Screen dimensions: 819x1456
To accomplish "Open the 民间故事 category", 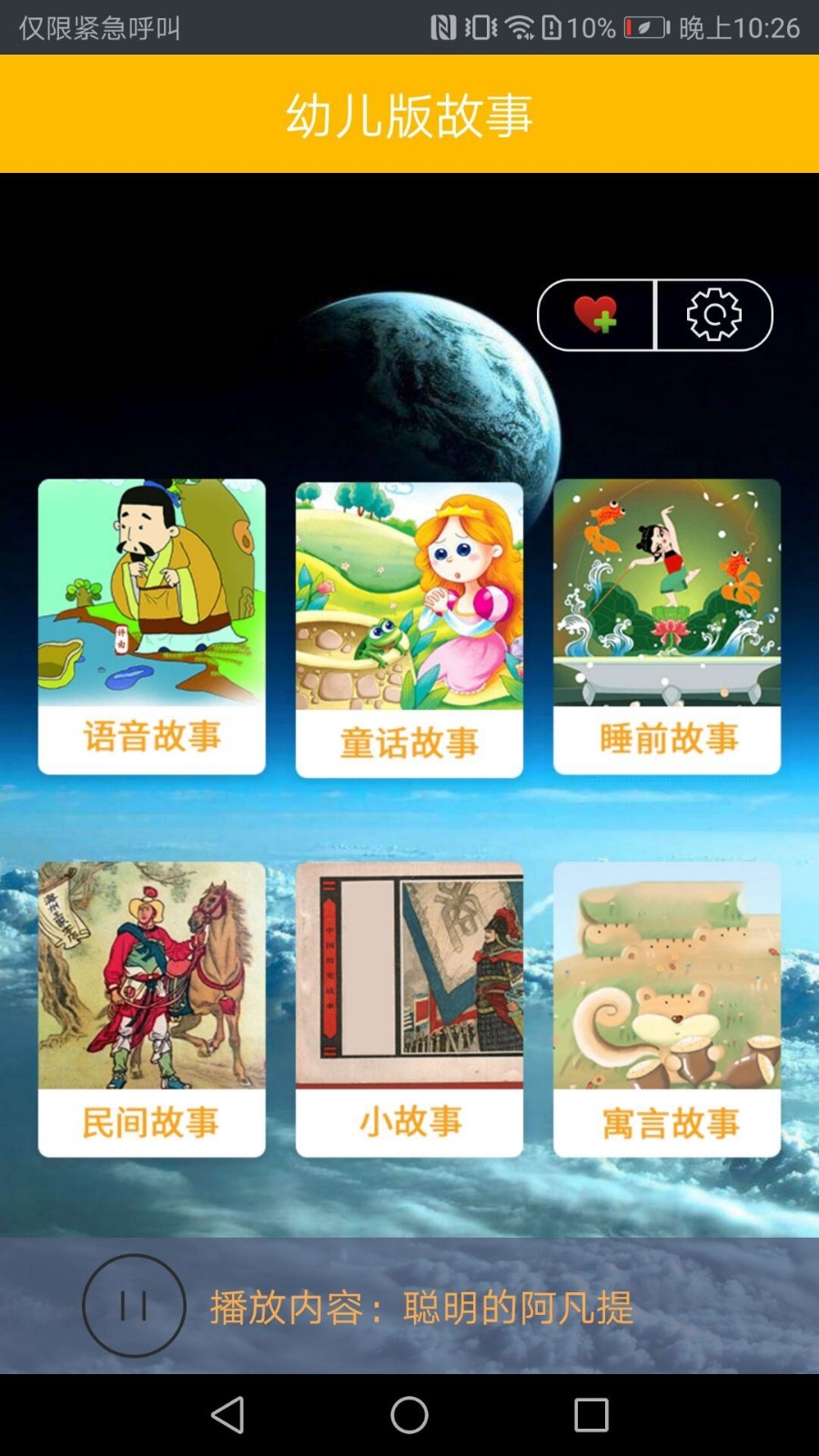I will (152, 1009).
